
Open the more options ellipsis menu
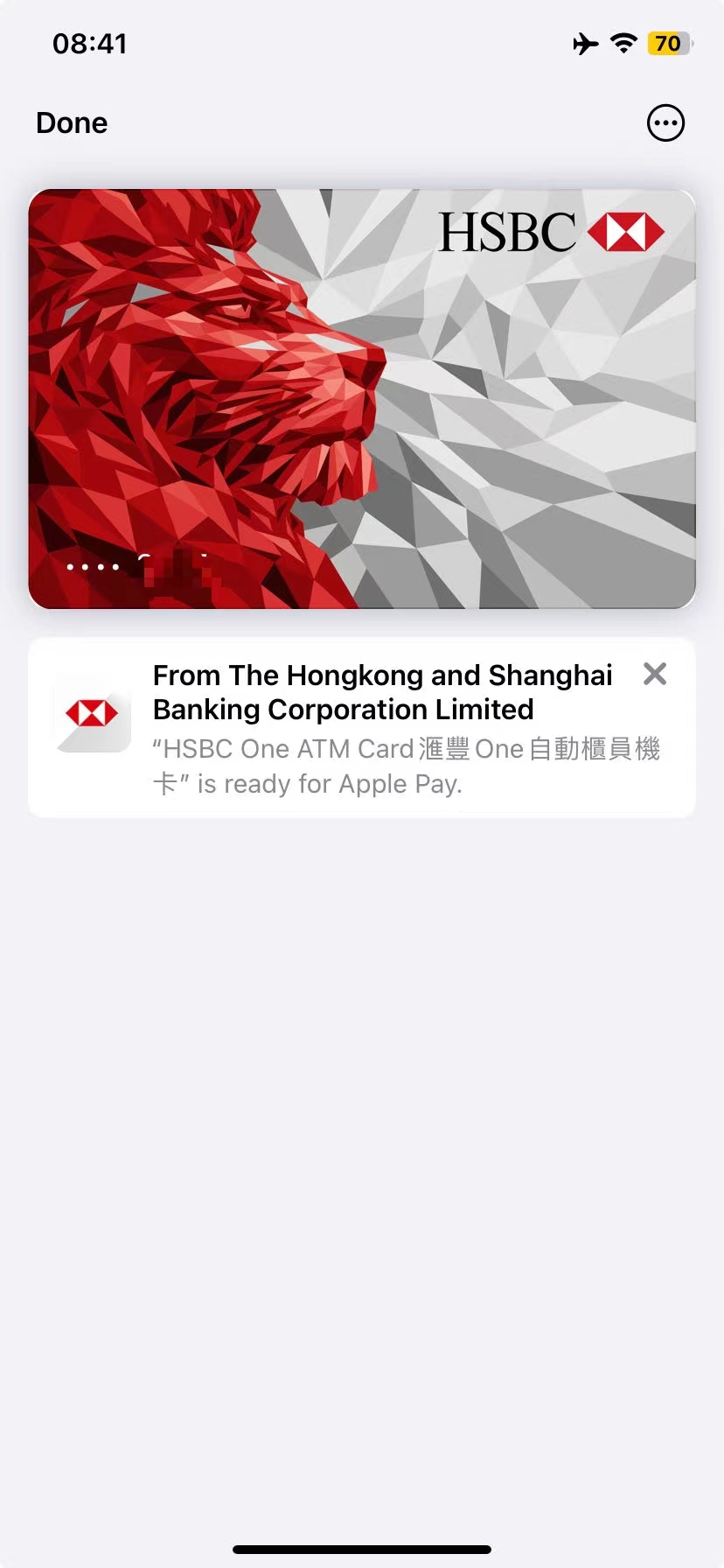pos(665,122)
